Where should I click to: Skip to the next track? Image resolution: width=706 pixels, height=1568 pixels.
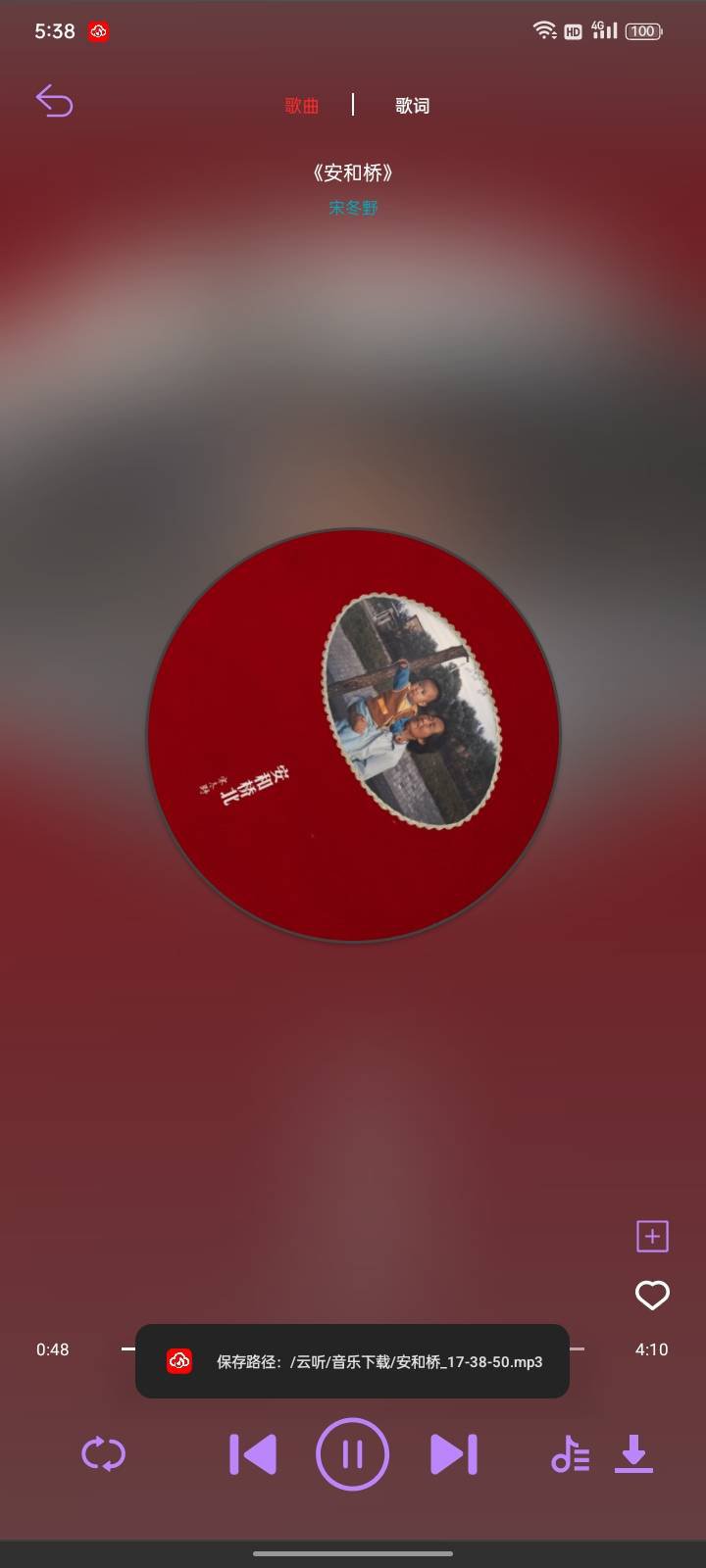click(x=453, y=1454)
